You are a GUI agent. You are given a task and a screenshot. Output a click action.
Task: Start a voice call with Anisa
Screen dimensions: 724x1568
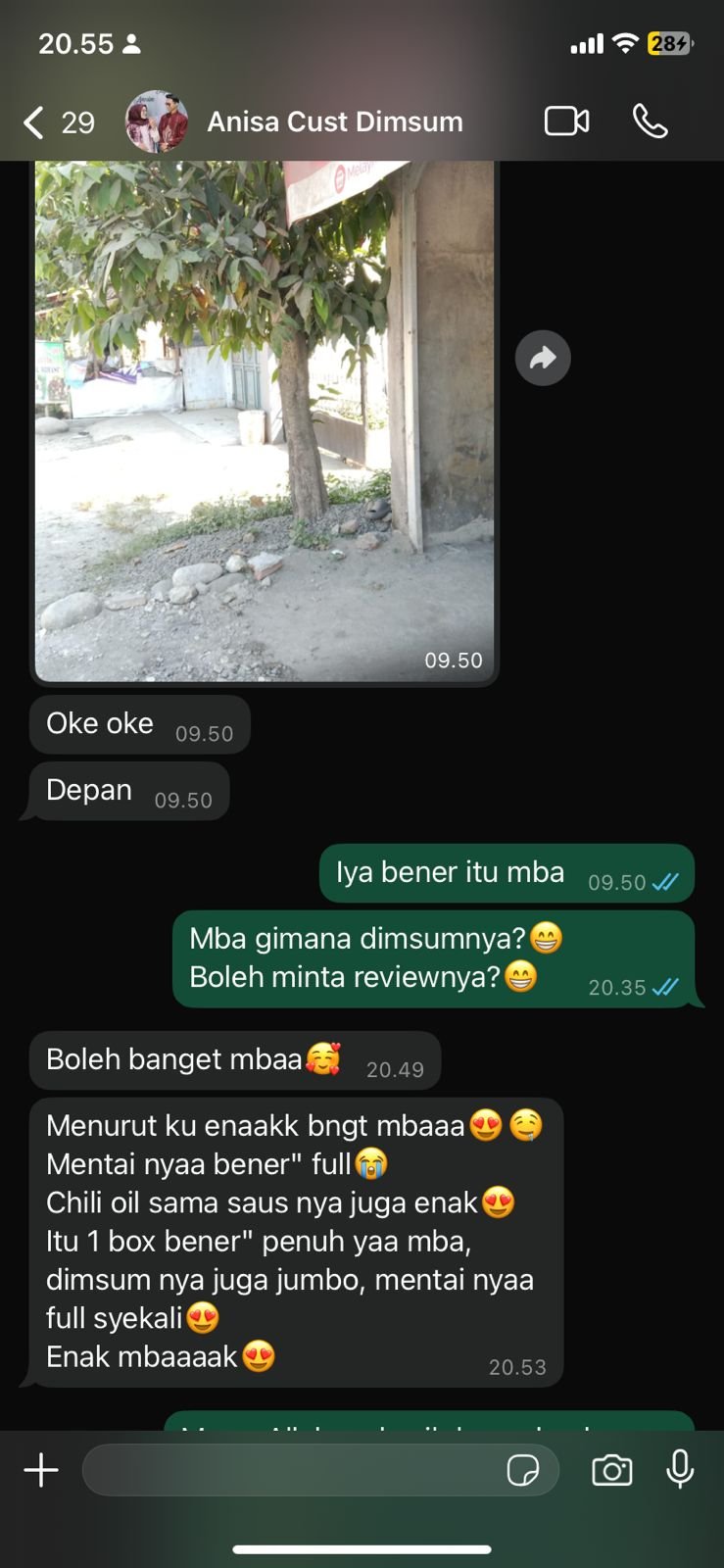click(x=650, y=122)
